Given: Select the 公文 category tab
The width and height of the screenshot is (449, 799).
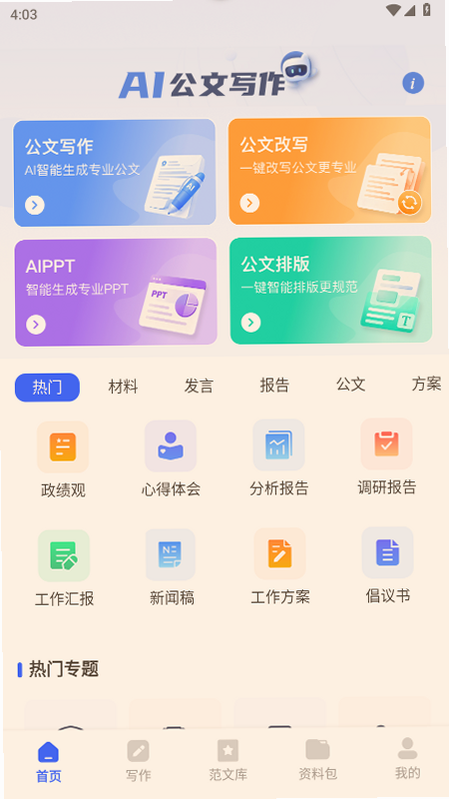Looking at the screenshot, I should coord(351,384).
